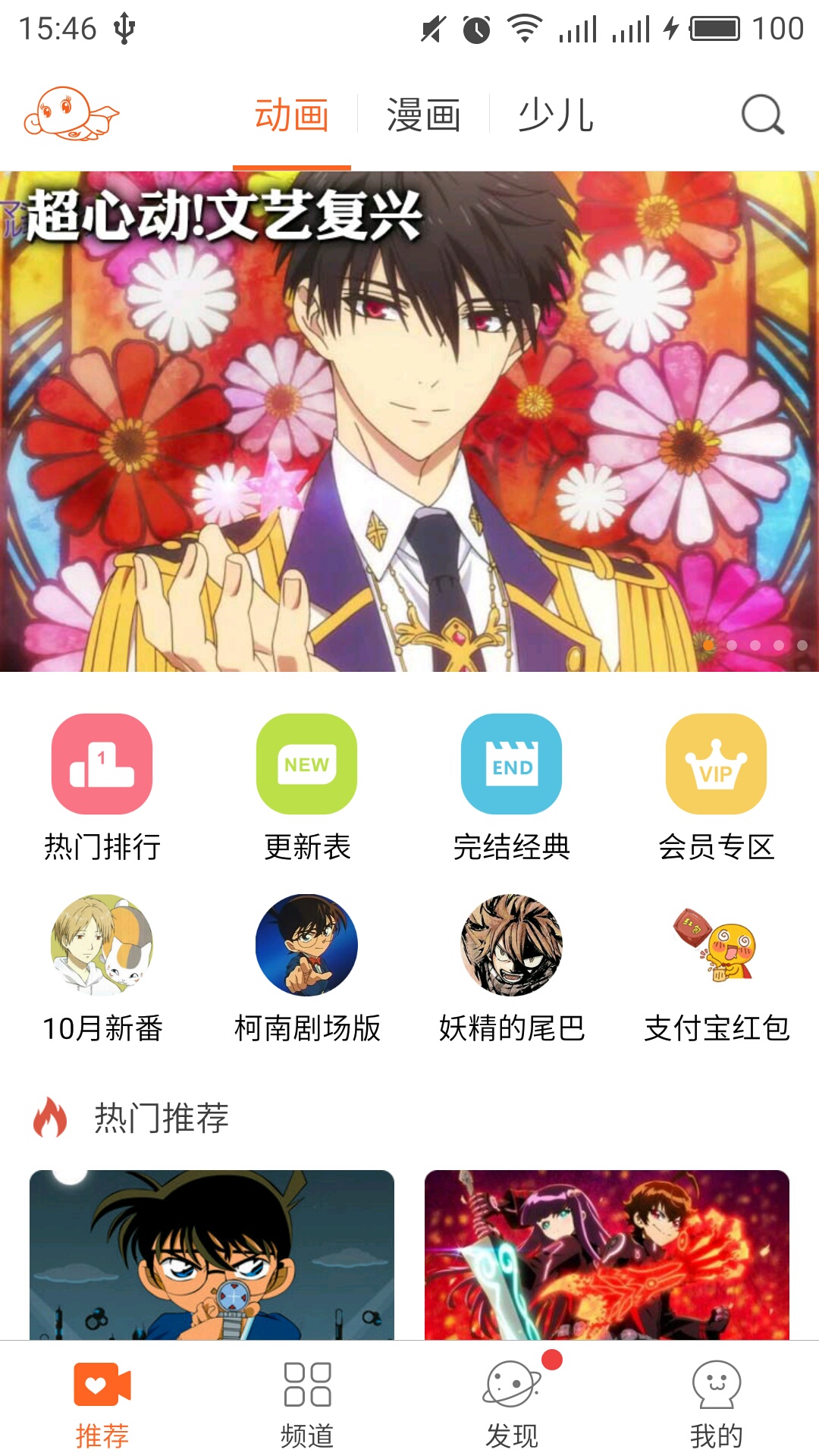Viewport: 819px width, 1456px height.
Task: Tap the search magnifier icon
Action: 762,115
